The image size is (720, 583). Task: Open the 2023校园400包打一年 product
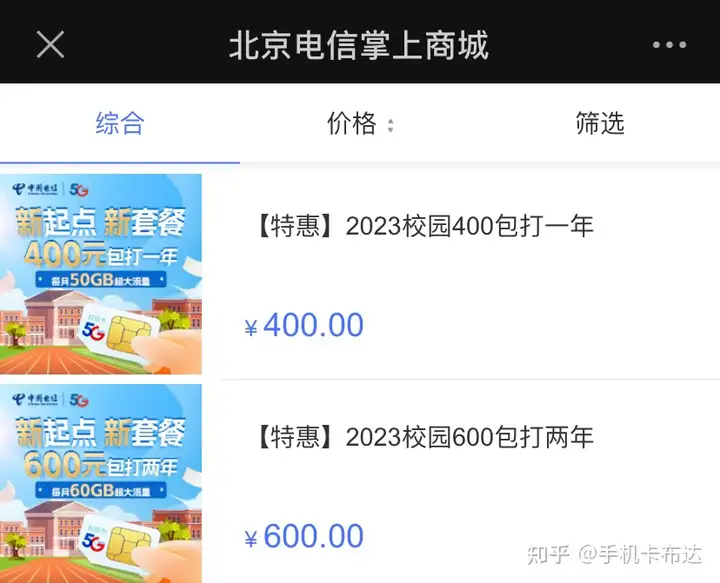pyautogui.click(x=420, y=226)
